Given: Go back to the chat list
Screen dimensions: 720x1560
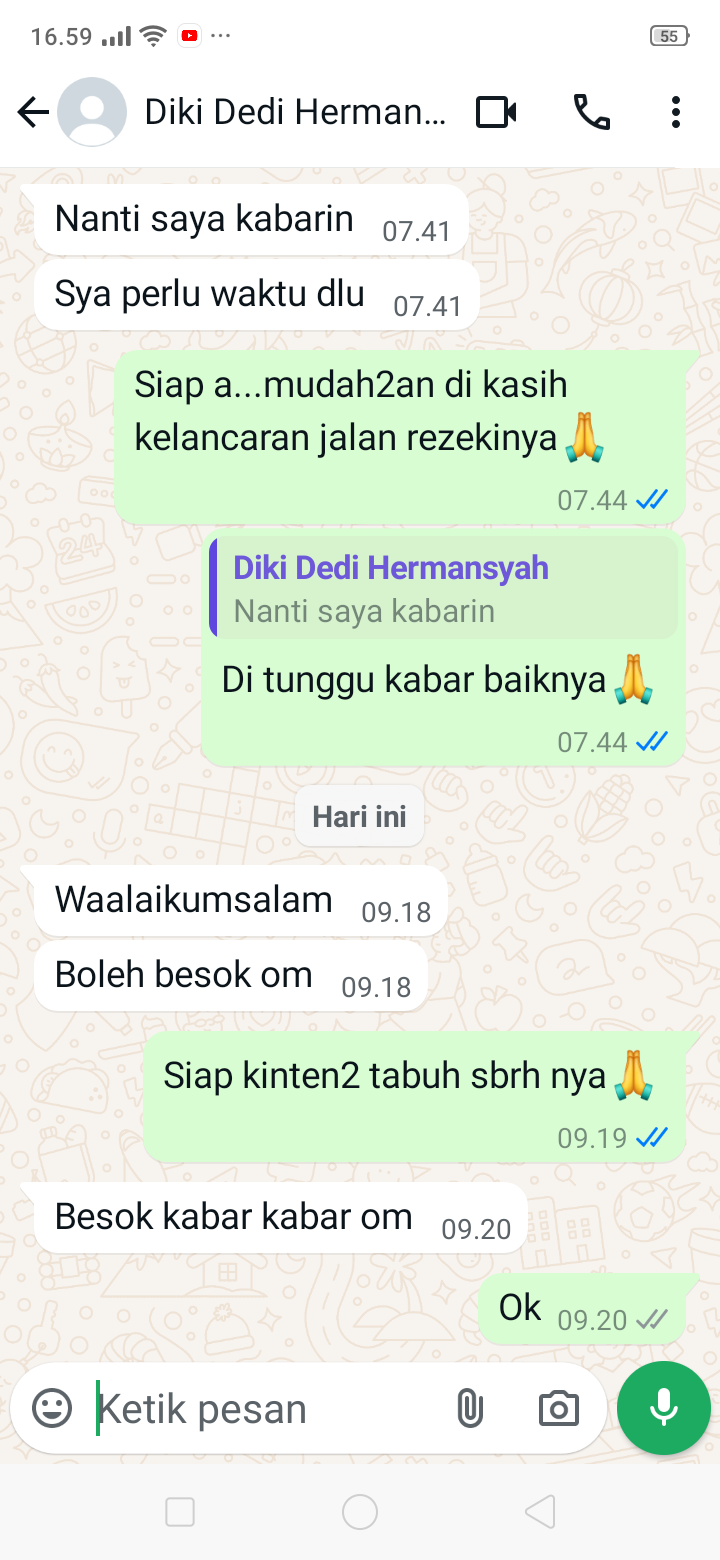Looking at the screenshot, I should click(33, 113).
